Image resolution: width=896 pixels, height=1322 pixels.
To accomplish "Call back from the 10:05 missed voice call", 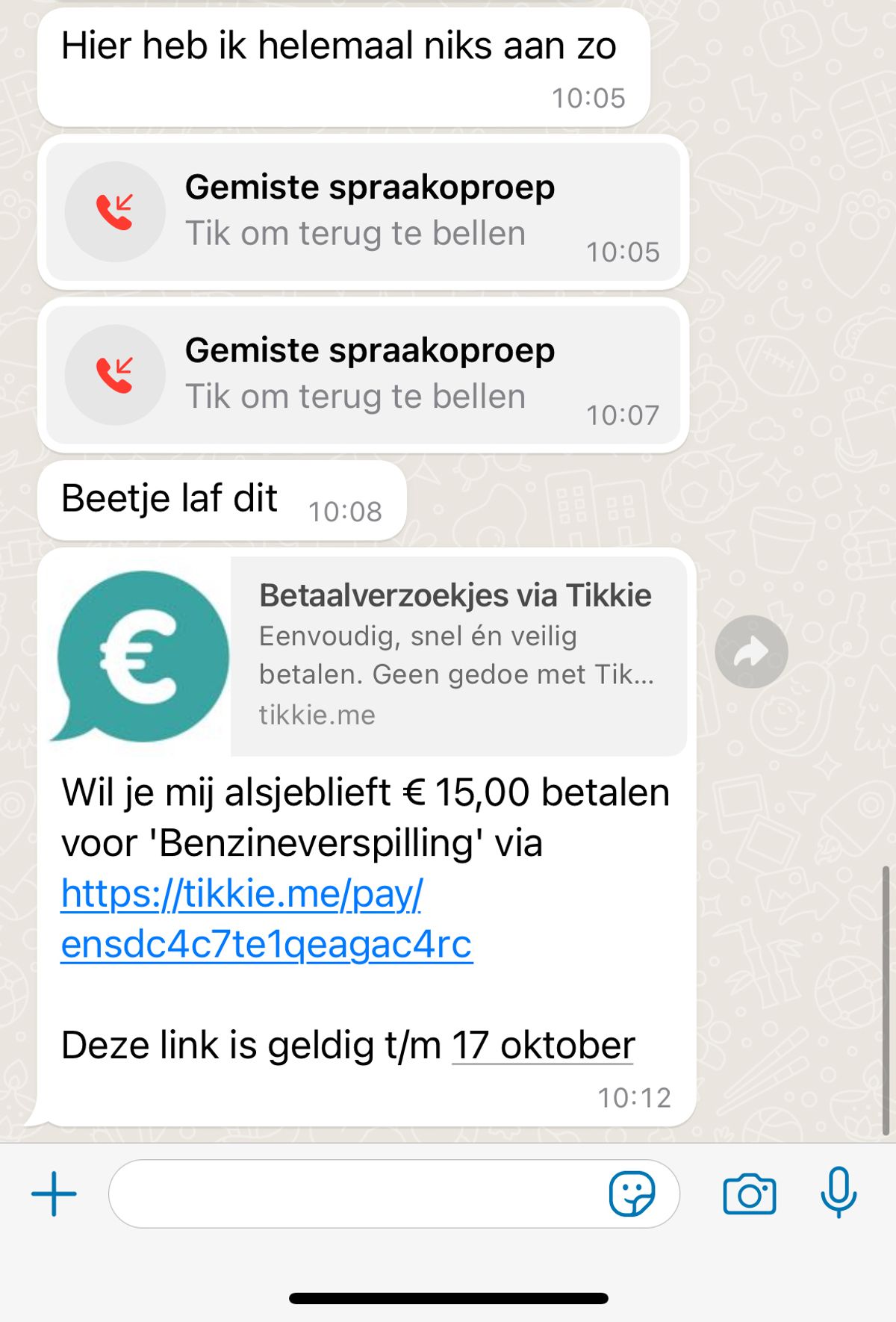I will tap(363, 212).
